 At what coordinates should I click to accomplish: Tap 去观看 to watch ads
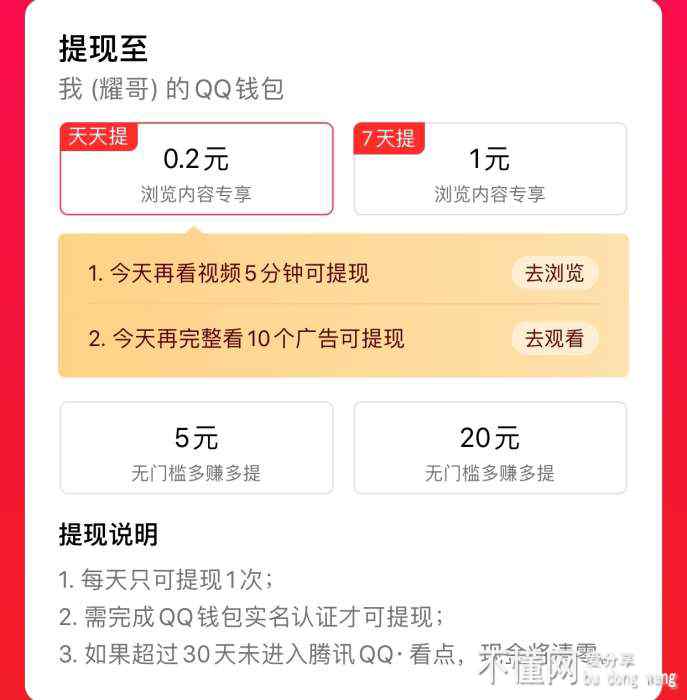coord(554,338)
